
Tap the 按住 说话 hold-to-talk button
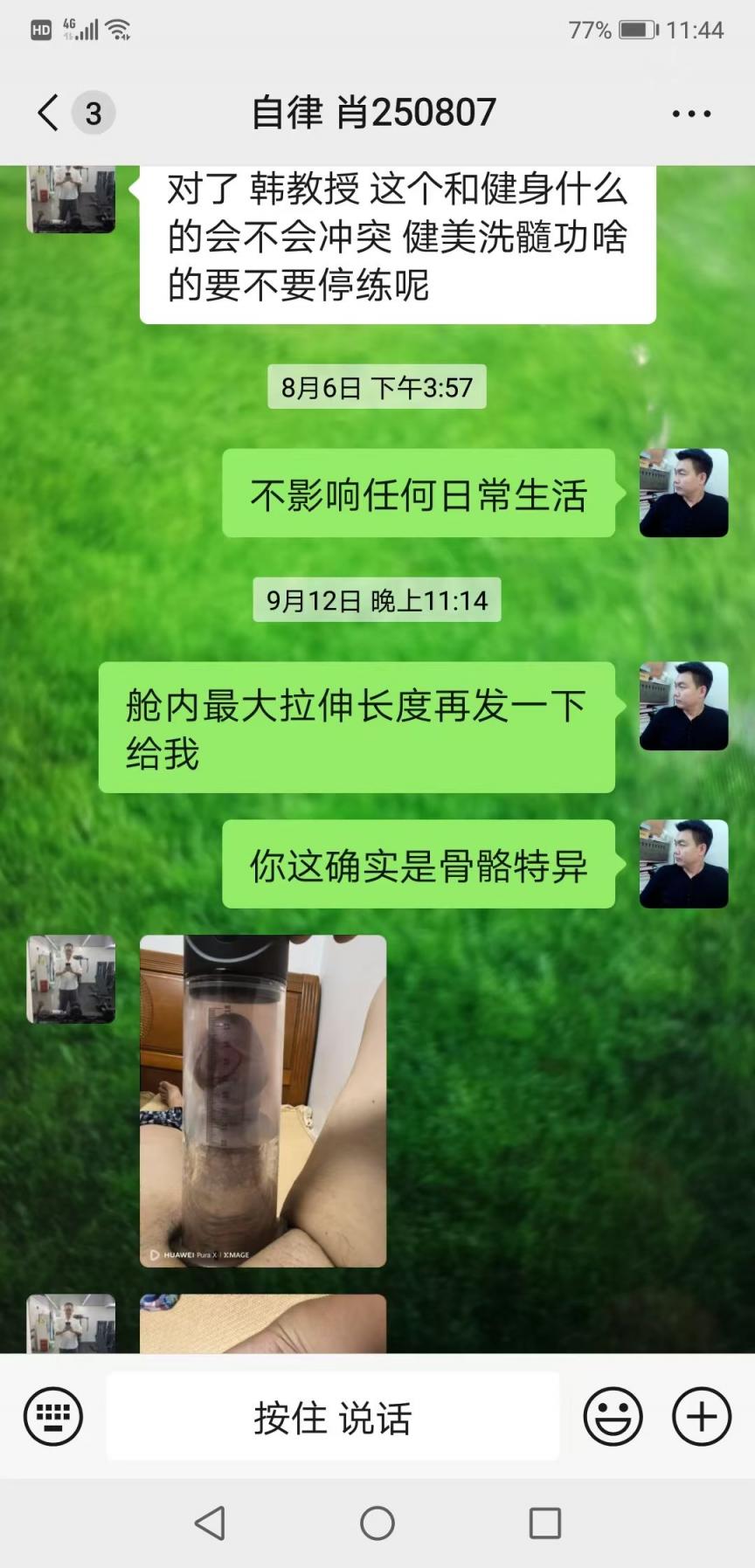[332, 1416]
